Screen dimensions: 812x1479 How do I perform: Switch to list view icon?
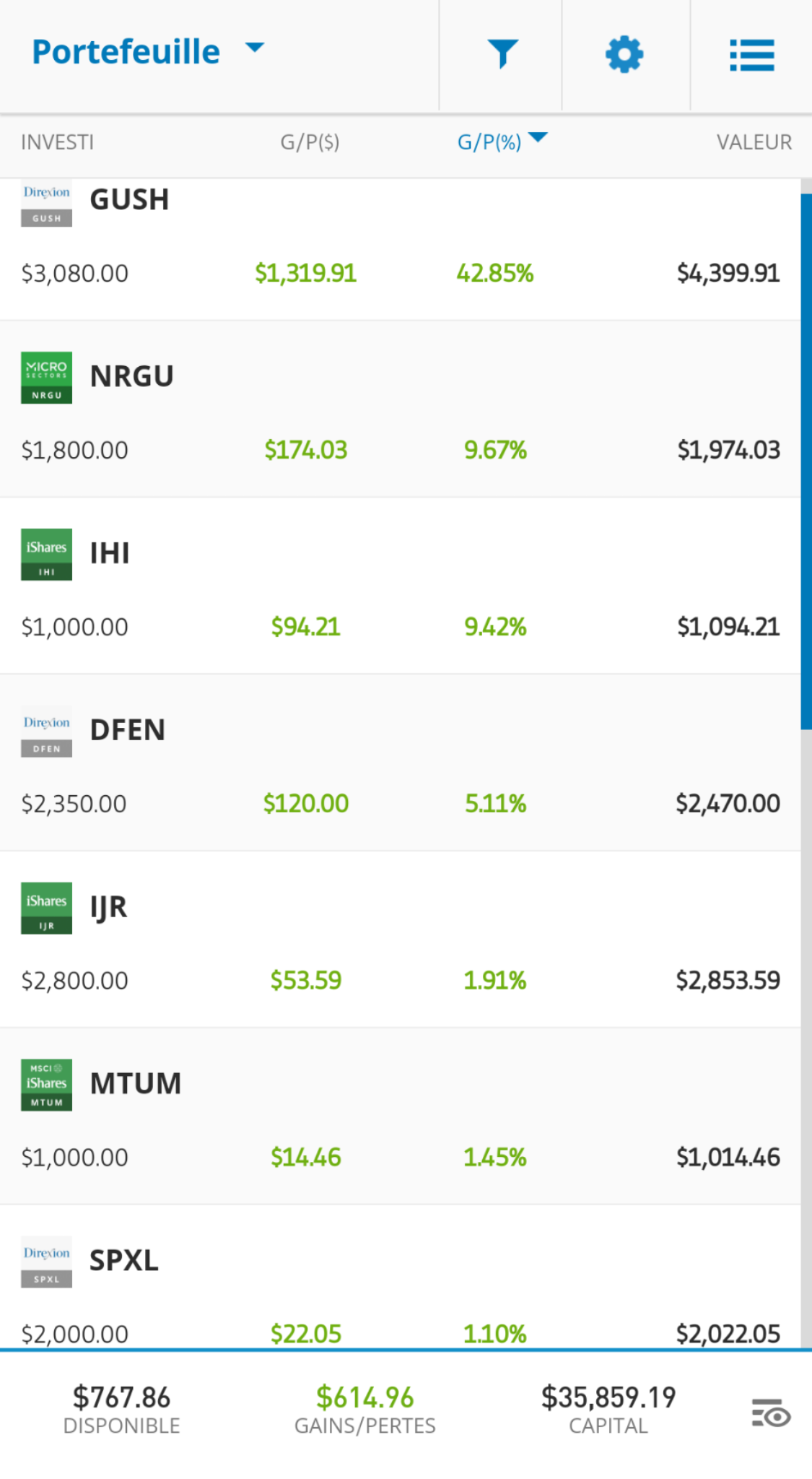[752, 55]
